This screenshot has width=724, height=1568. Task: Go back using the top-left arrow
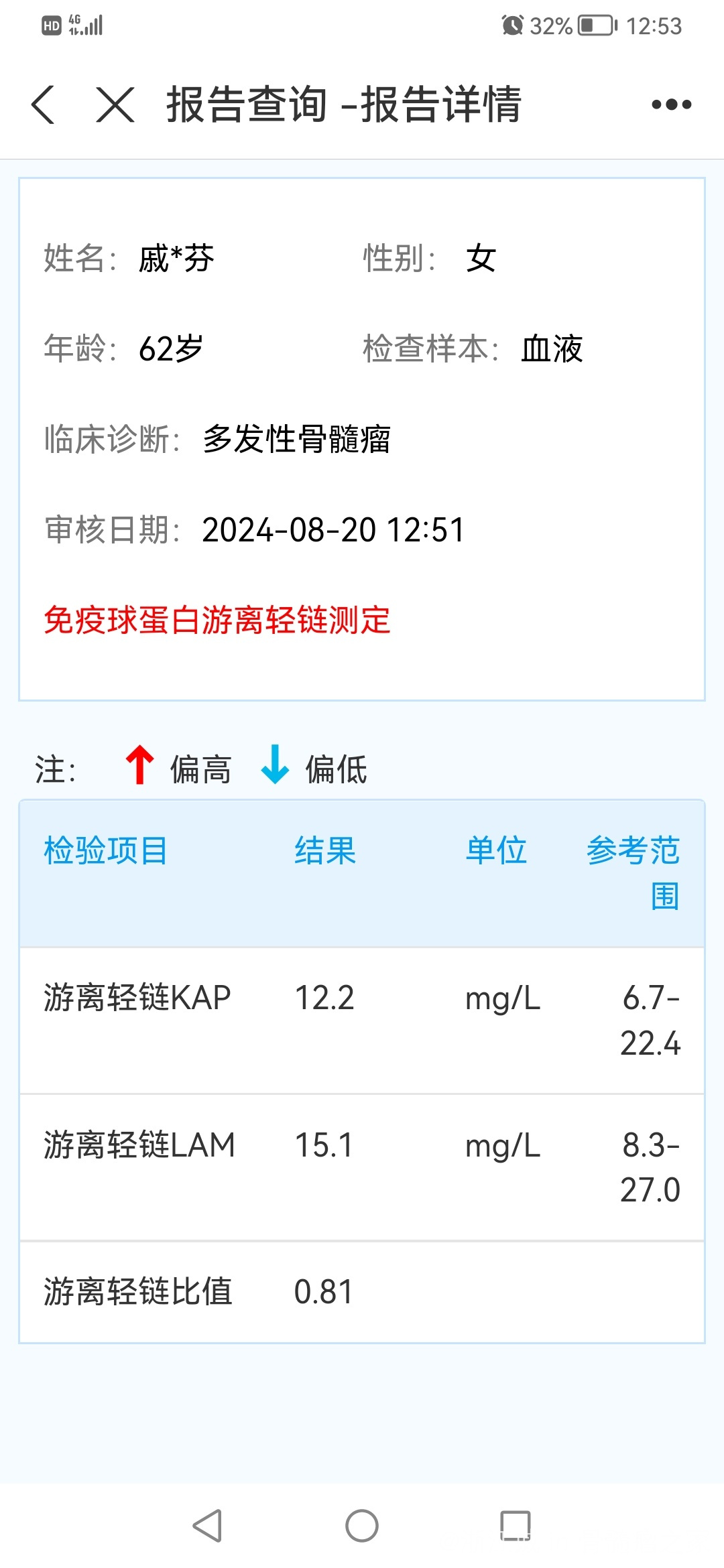[43, 105]
